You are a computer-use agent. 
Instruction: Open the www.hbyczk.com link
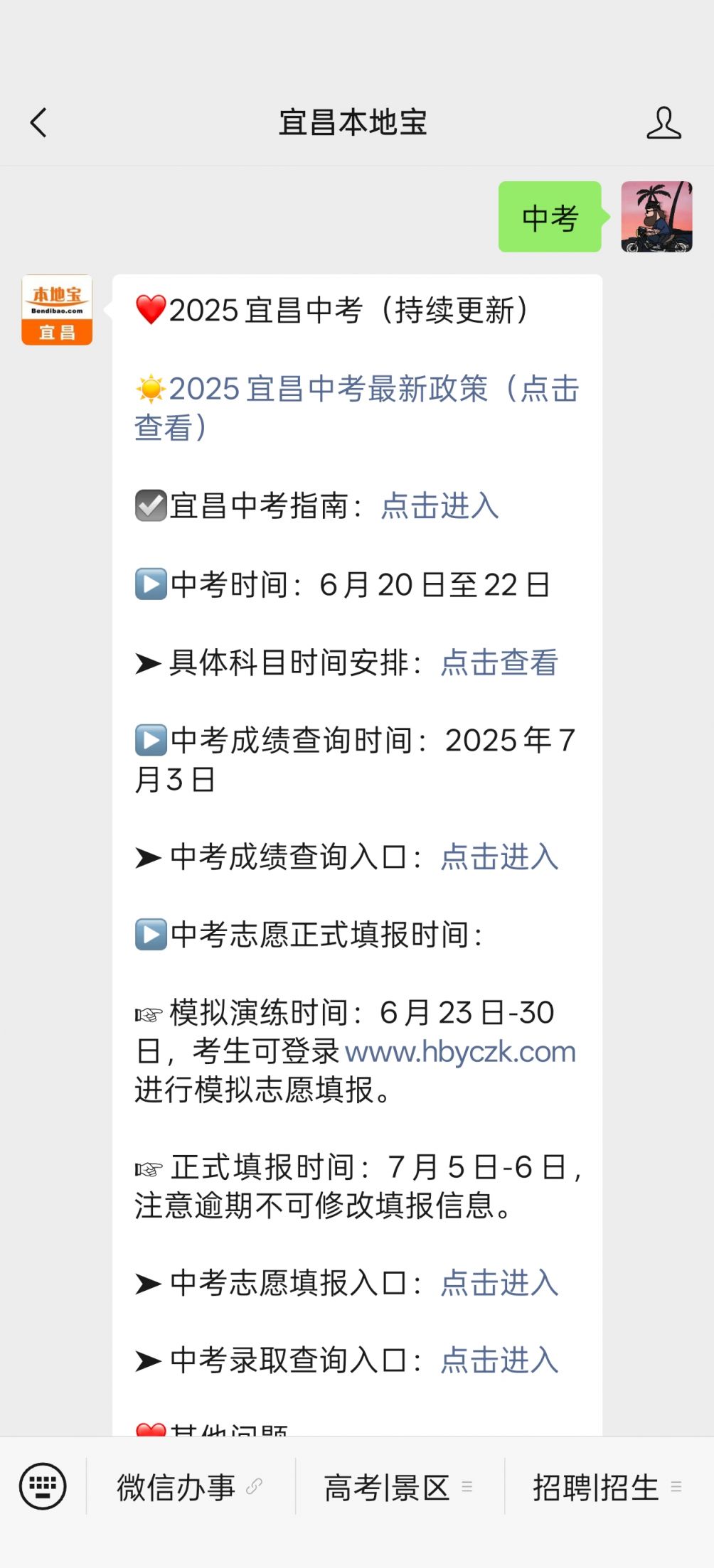460,1051
